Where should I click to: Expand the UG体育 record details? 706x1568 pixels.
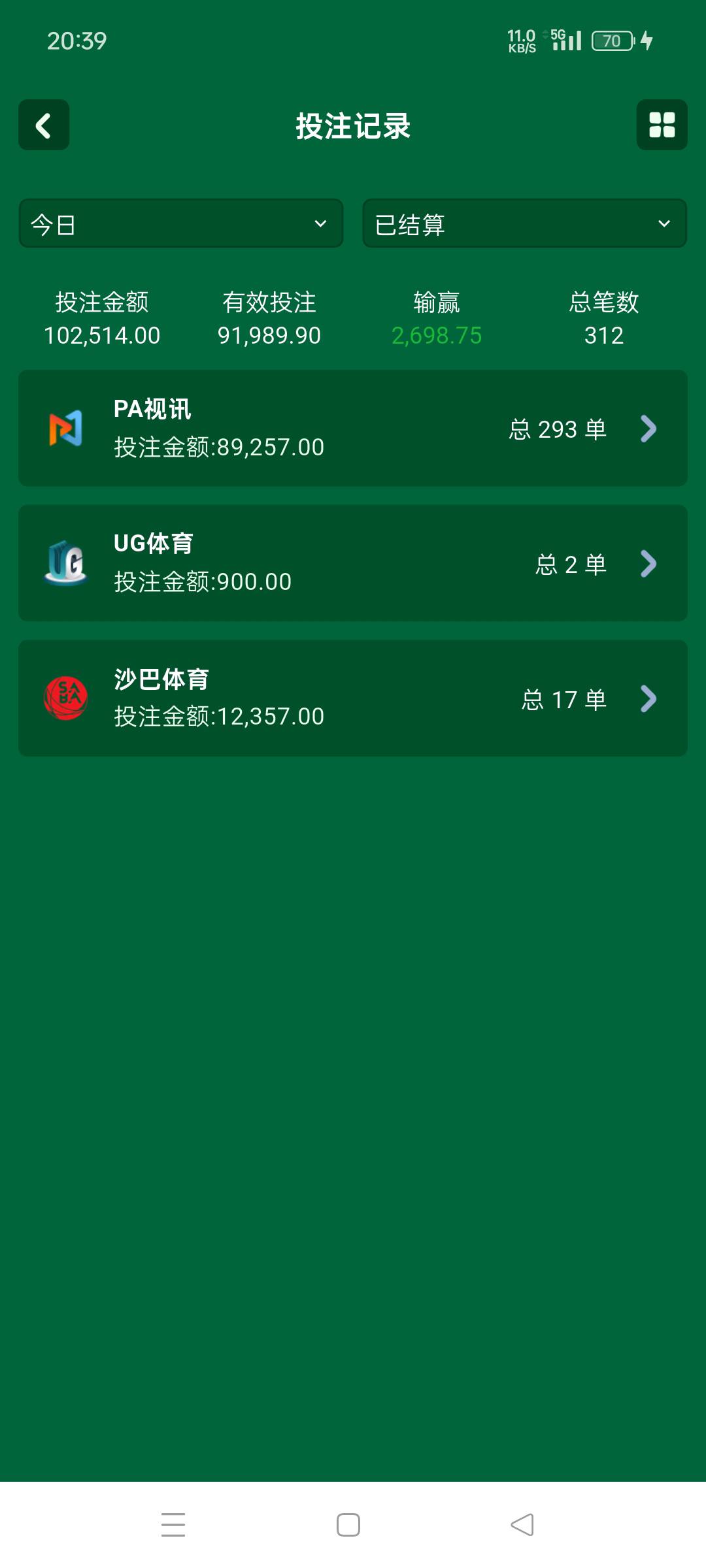click(x=649, y=563)
